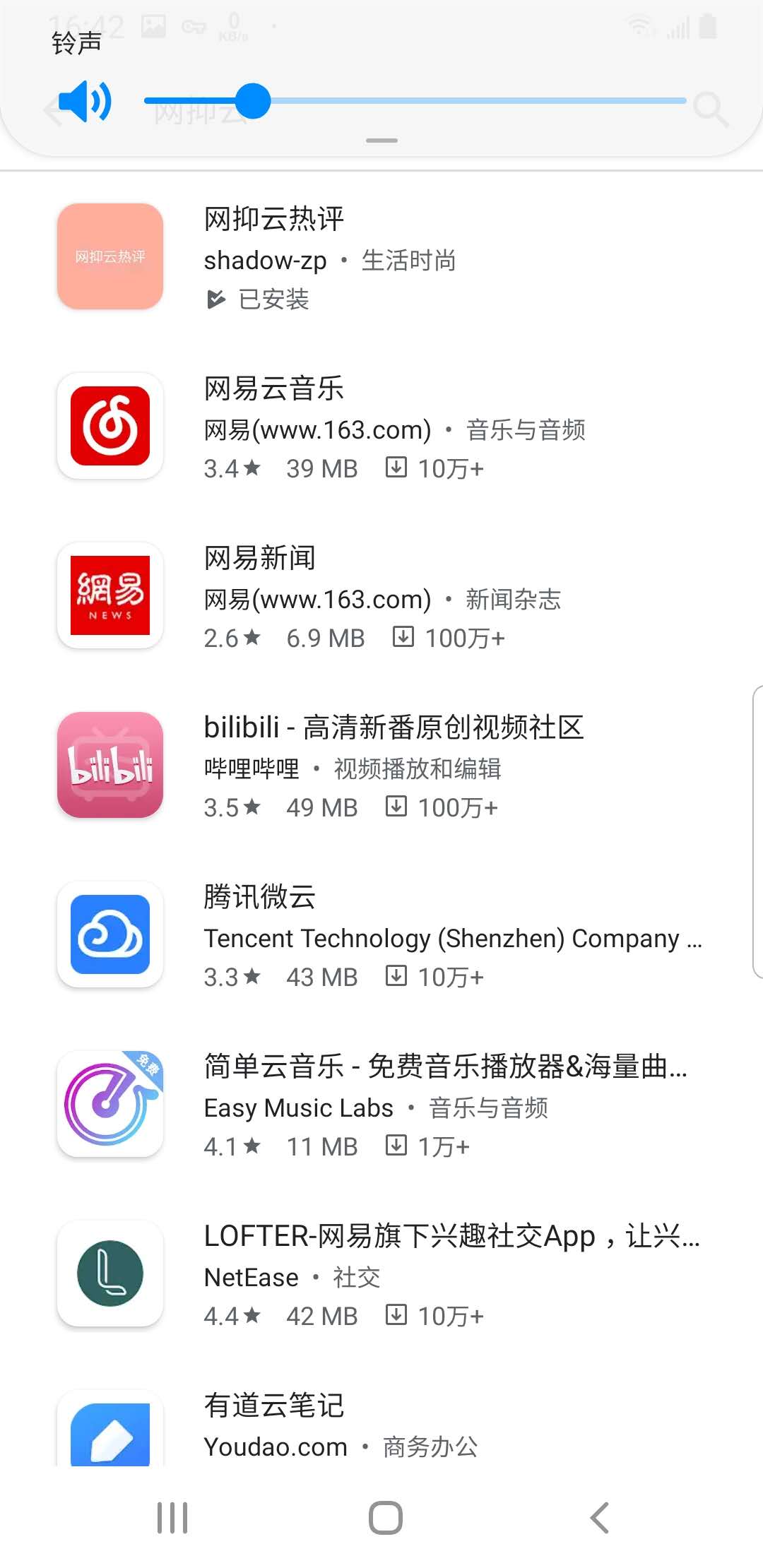Screen dimensions: 763x1568
Task: Go back with the system back button
Action: point(599,1517)
